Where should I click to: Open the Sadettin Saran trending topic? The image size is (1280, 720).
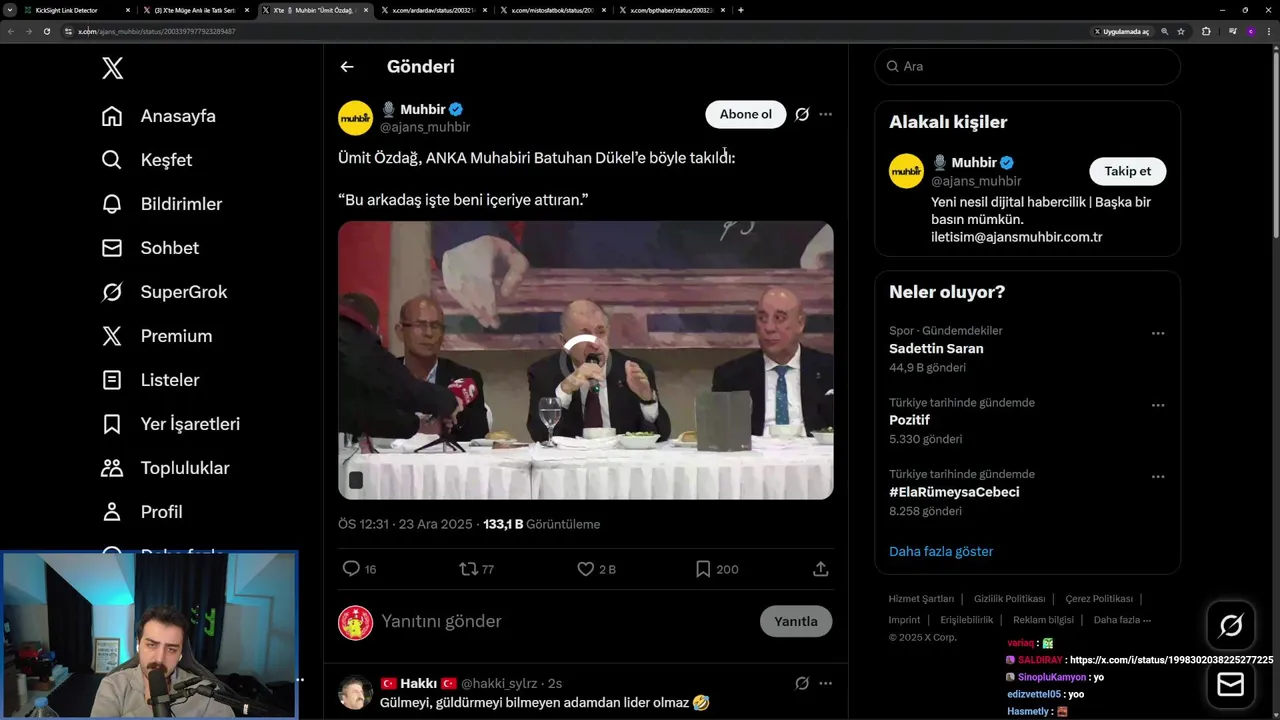[x=936, y=349]
